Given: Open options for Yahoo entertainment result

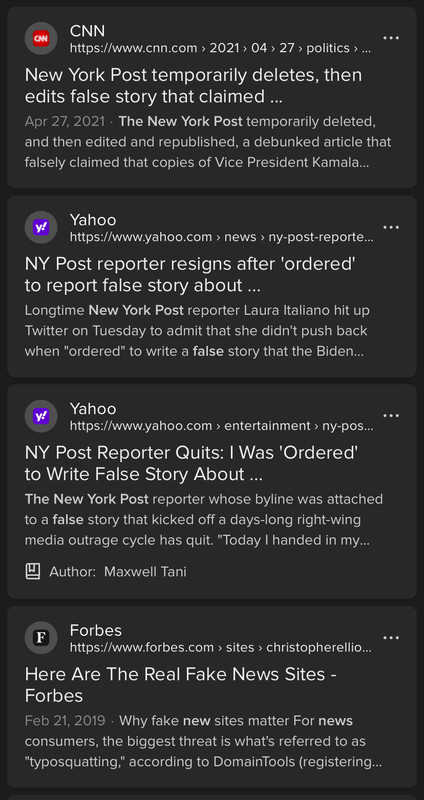Looking at the screenshot, I should (391, 416).
